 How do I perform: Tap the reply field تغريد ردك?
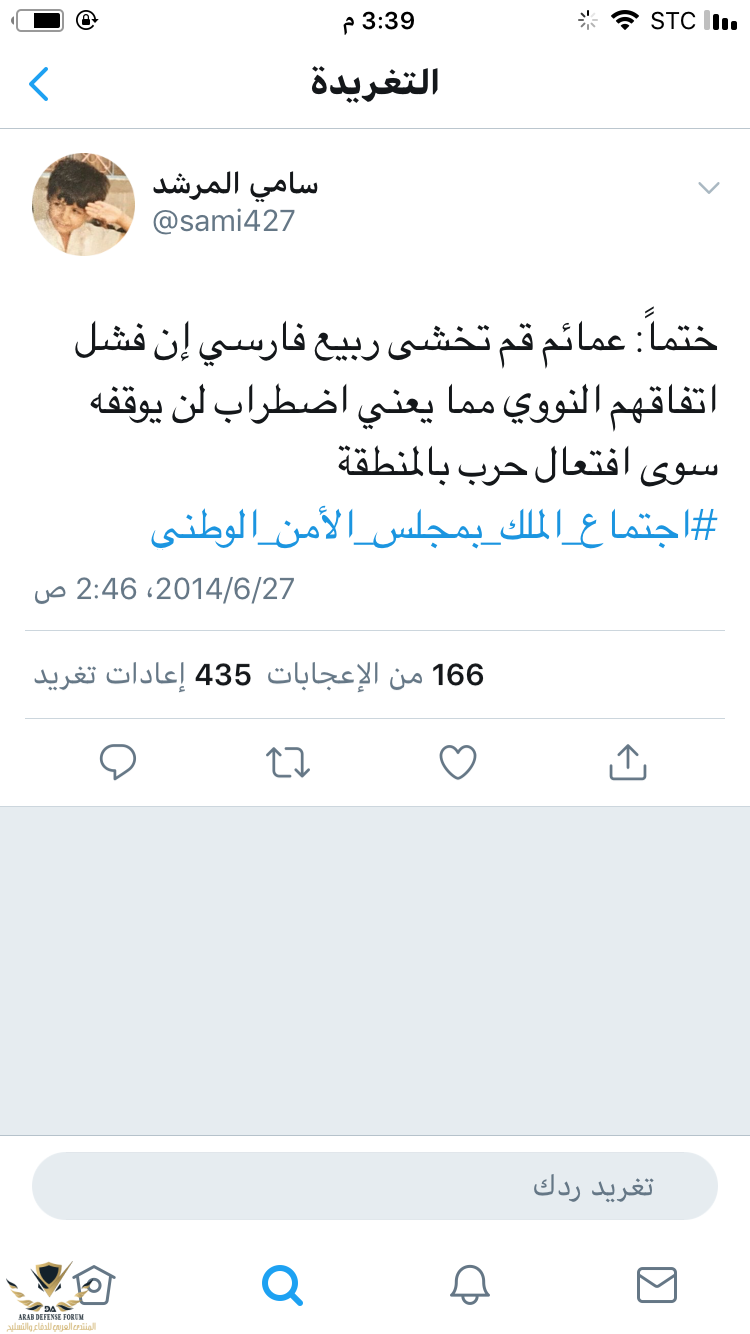point(375,1186)
